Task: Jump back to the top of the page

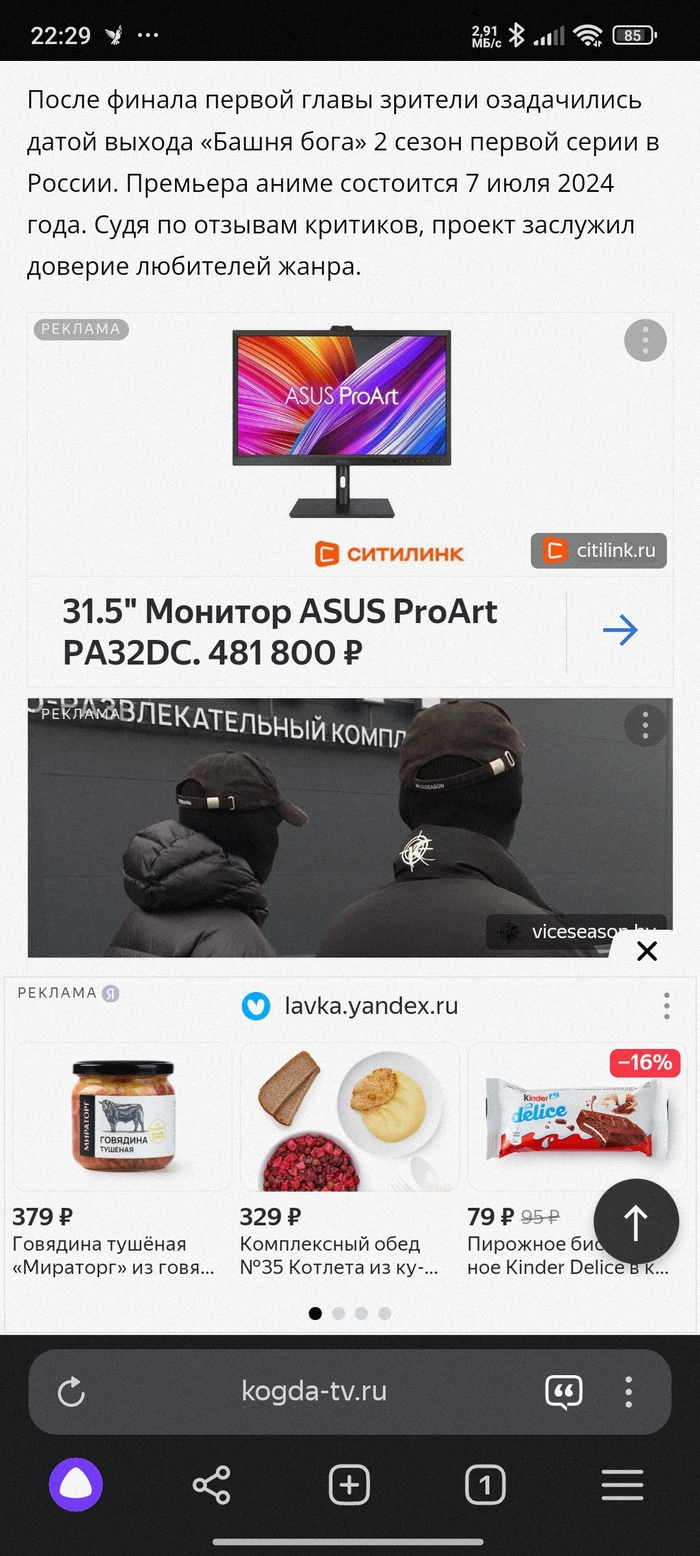Action: [x=636, y=1221]
